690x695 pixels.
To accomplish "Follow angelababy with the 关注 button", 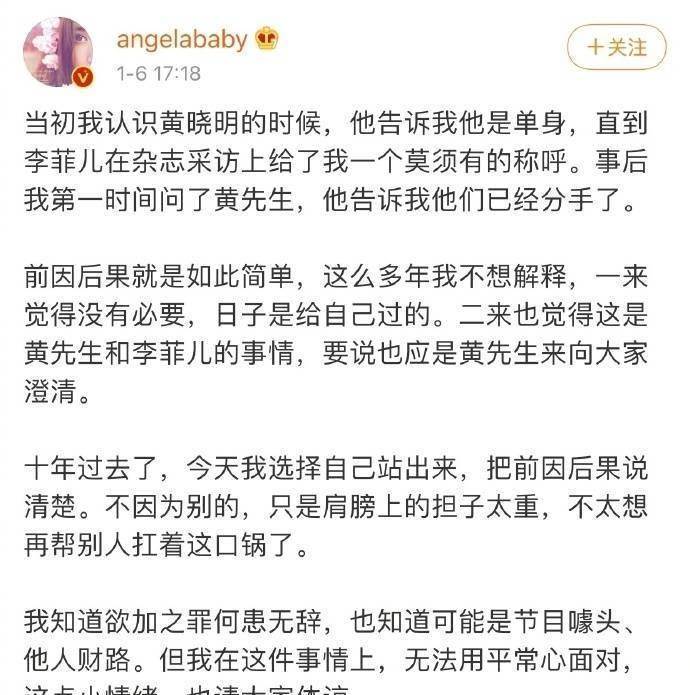I will coord(616,47).
